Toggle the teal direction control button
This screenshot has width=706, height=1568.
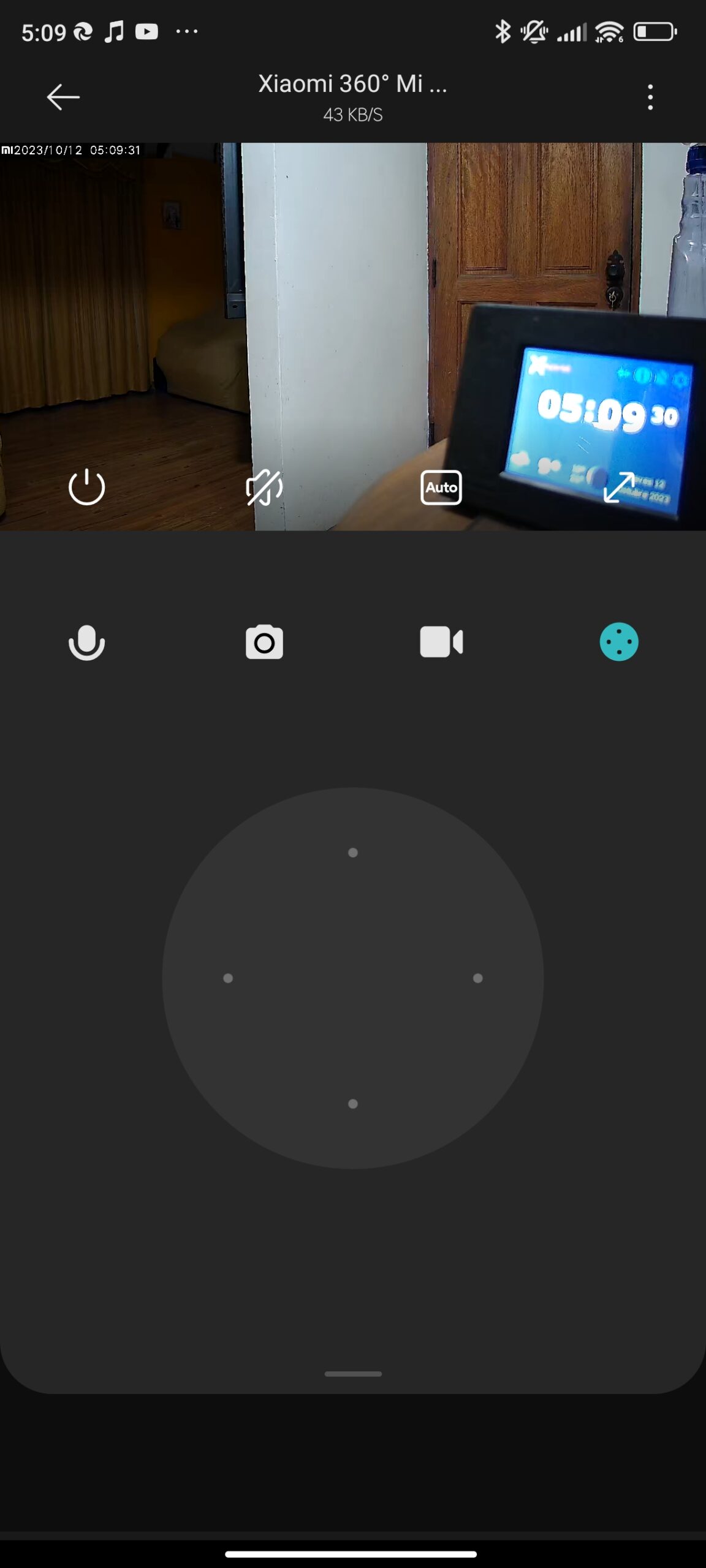[x=619, y=642]
